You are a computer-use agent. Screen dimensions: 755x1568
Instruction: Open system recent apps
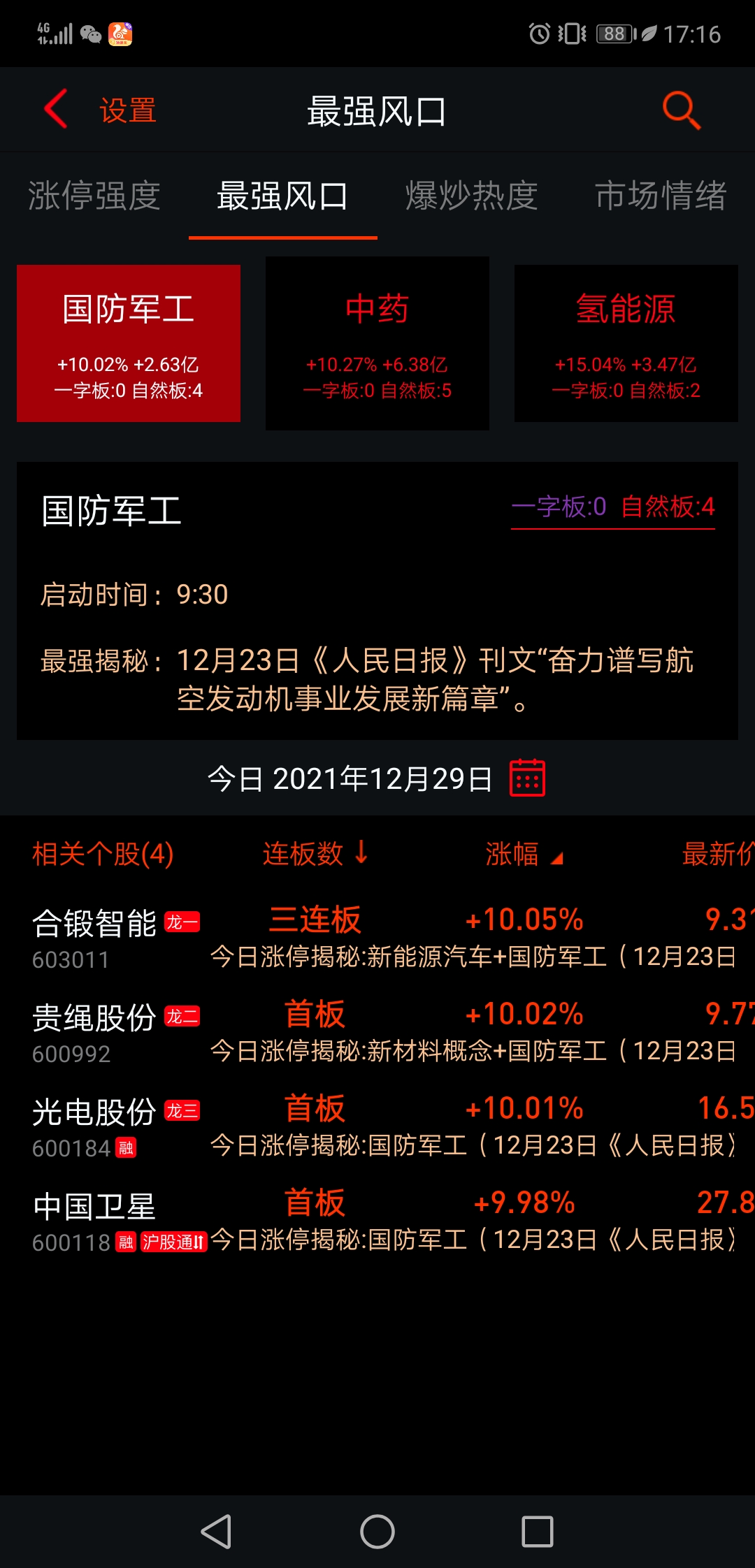[538, 1532]
